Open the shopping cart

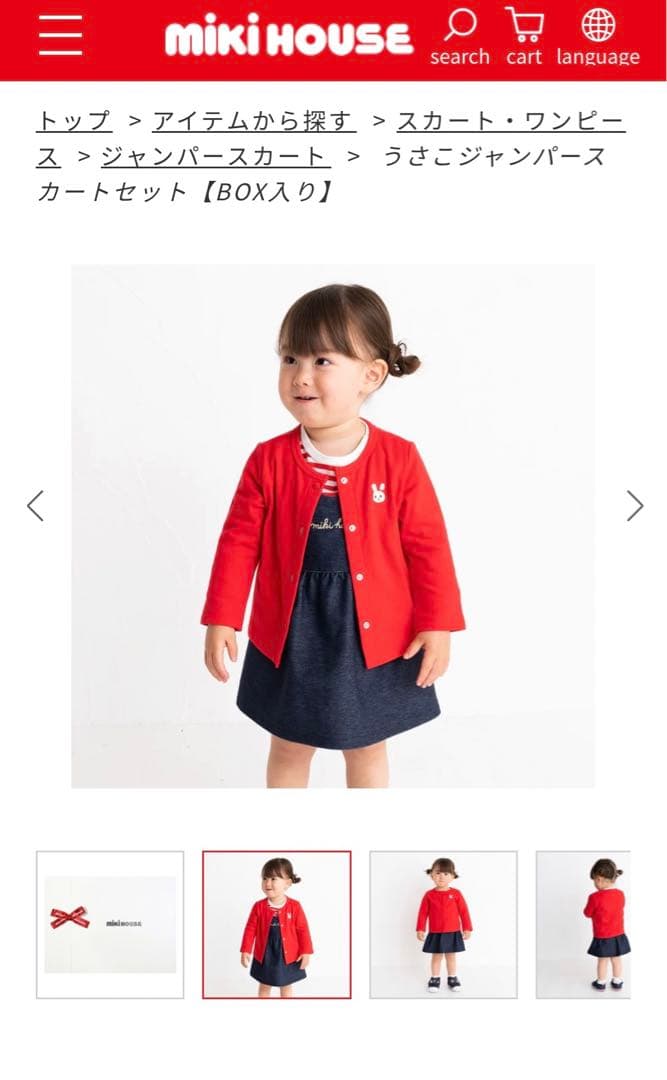click(523, 36)
